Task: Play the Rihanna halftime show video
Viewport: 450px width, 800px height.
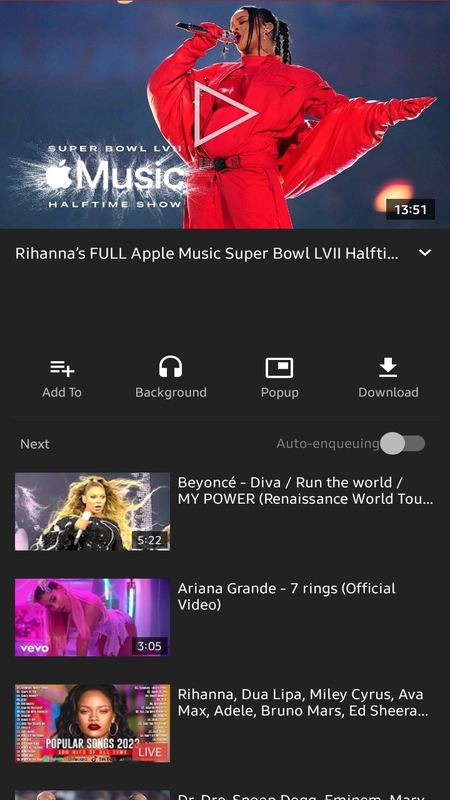Action: point(225,114)
